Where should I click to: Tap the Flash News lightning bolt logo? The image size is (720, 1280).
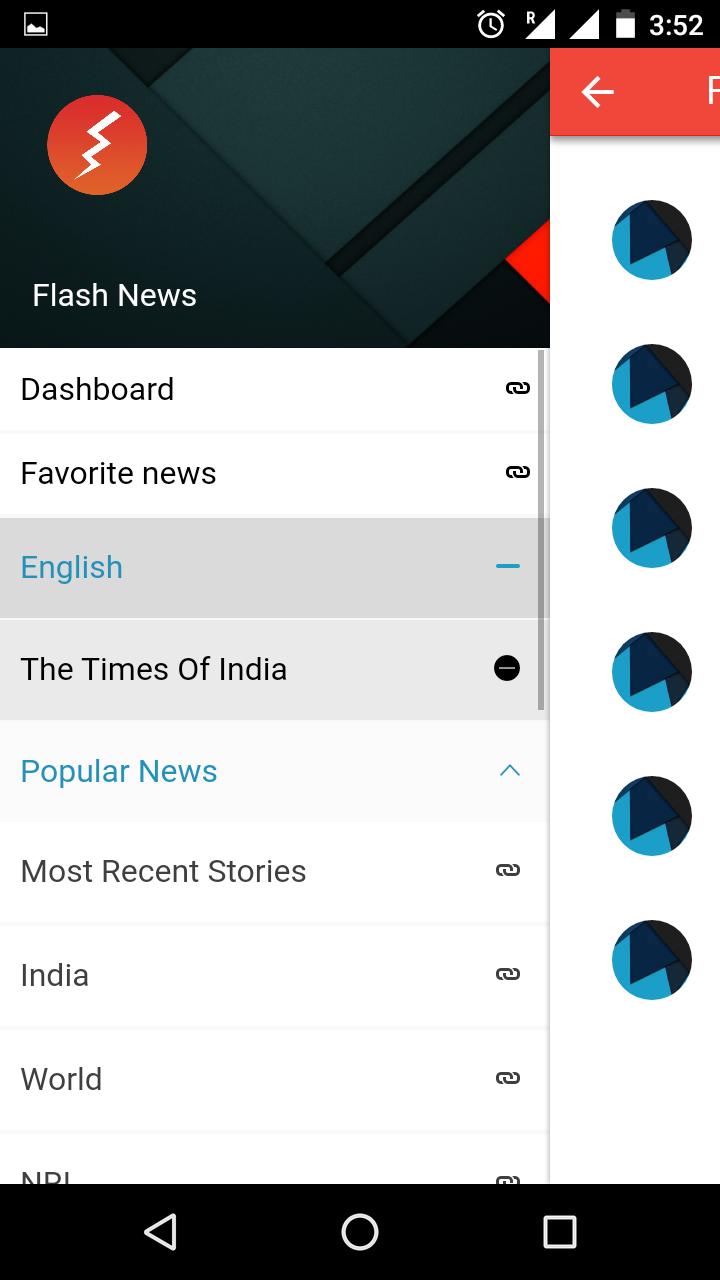[x=97, y=145]
